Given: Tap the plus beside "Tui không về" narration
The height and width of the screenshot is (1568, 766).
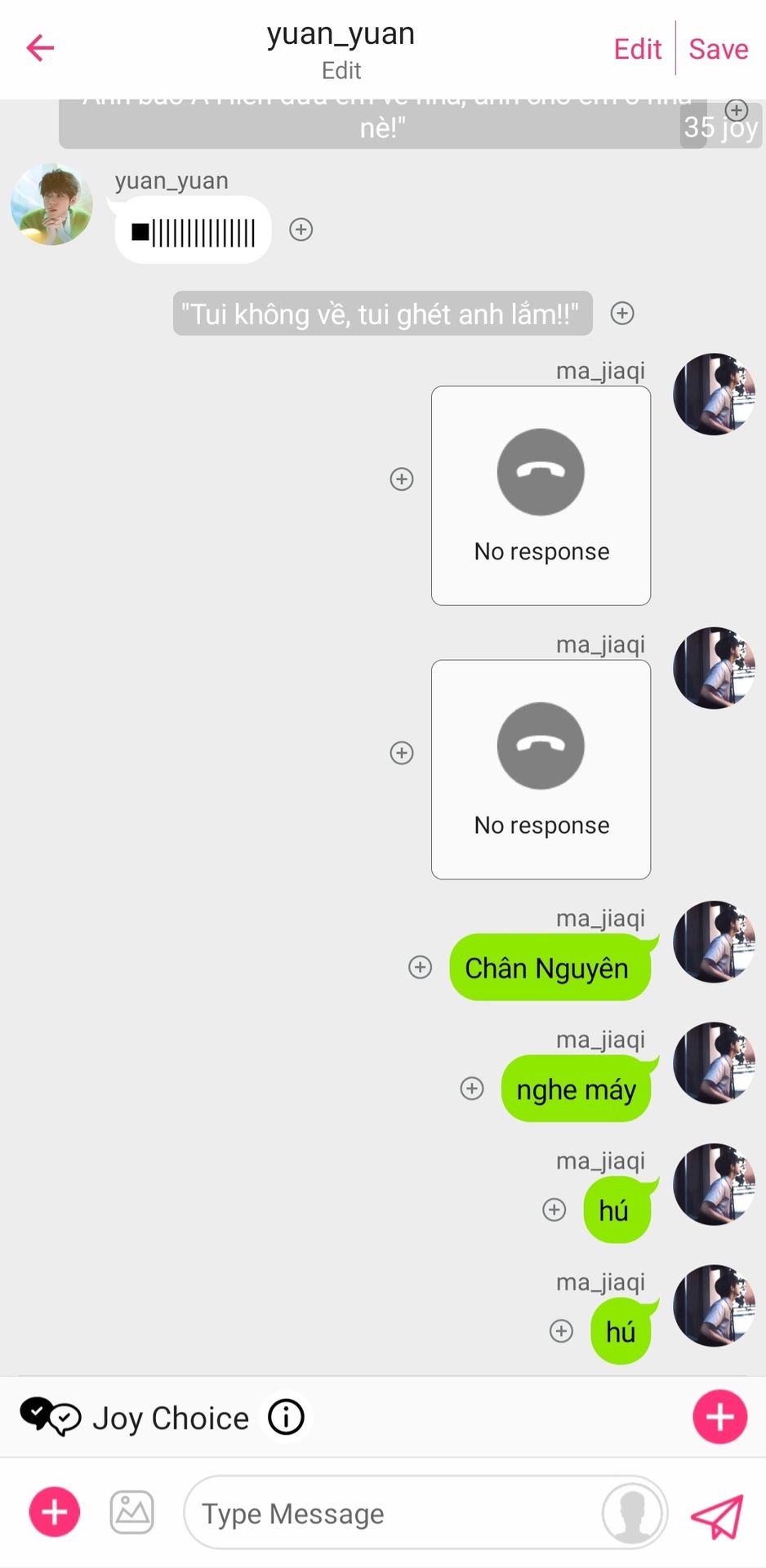Looking at the screenshot, I should pos(622,313).
